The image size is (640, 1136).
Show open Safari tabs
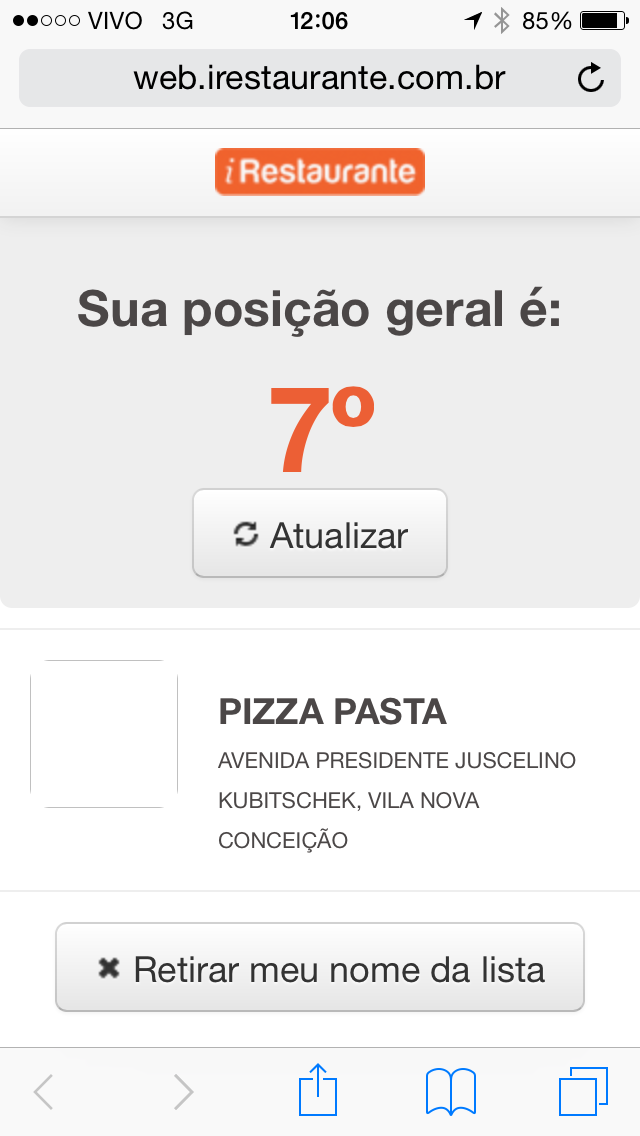click(583, 1091)
